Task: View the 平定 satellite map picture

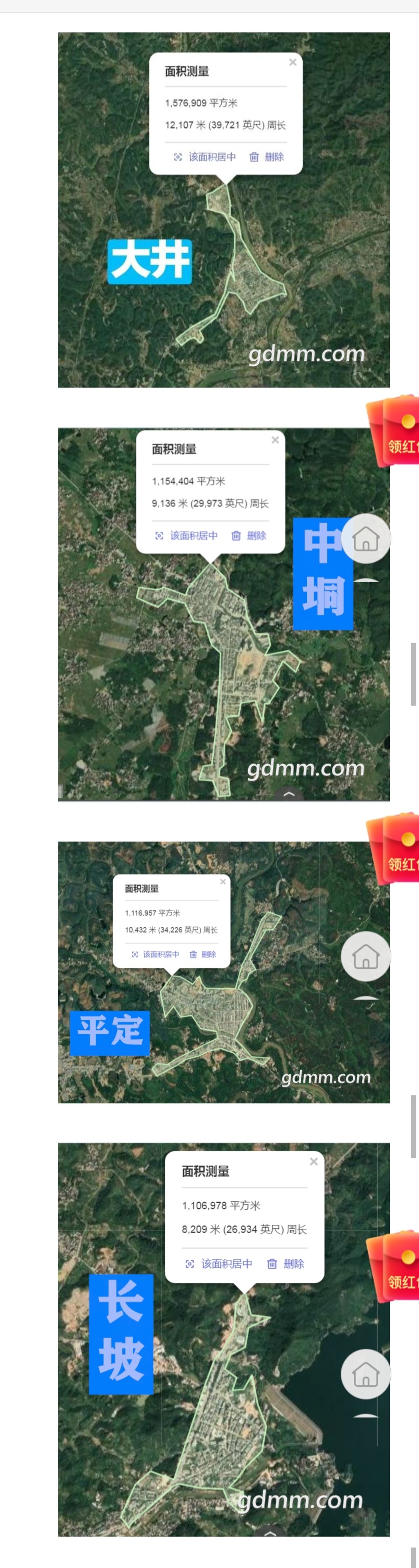Action: (223, 972)
